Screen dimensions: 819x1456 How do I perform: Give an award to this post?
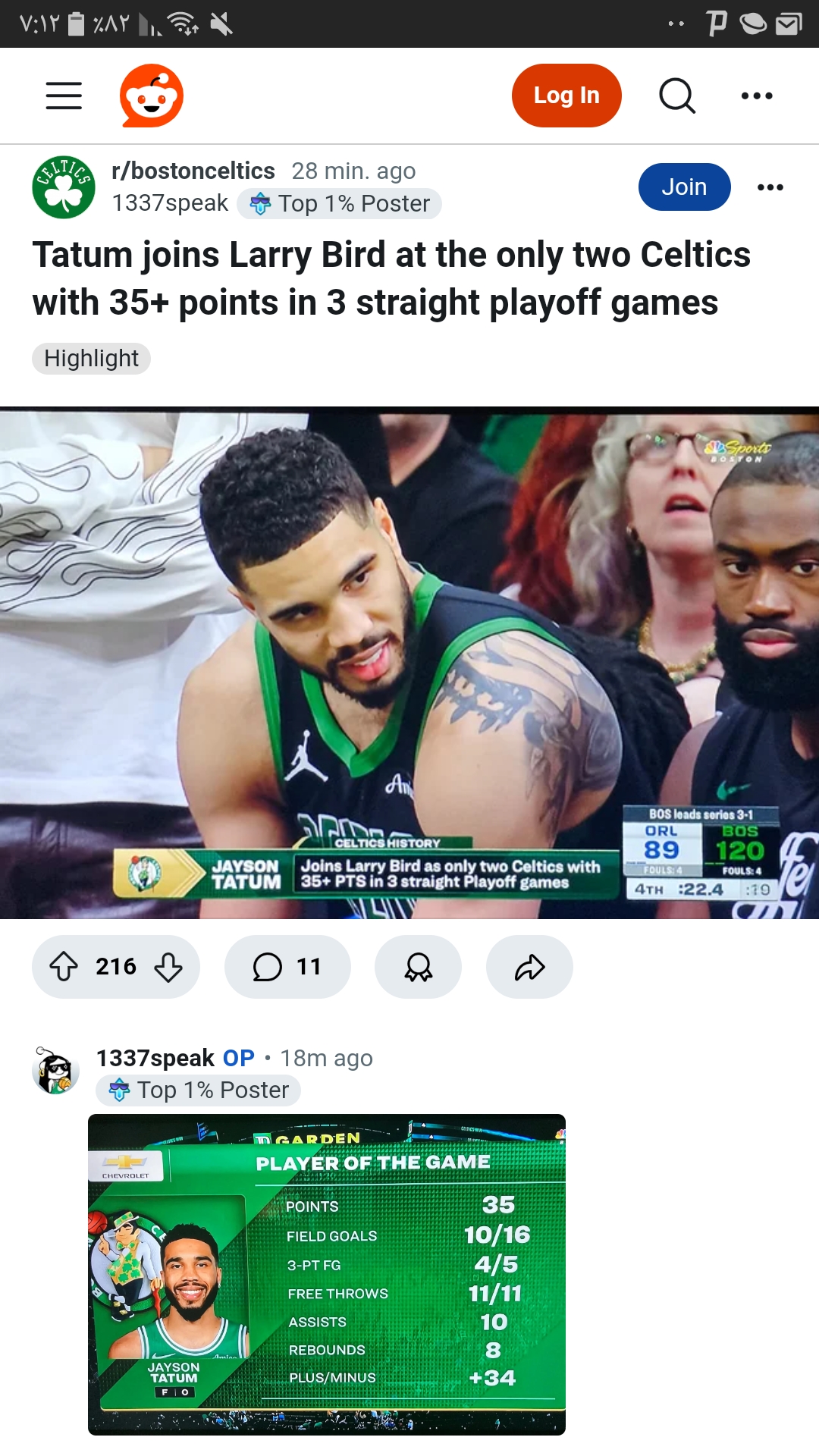(418, 966)
